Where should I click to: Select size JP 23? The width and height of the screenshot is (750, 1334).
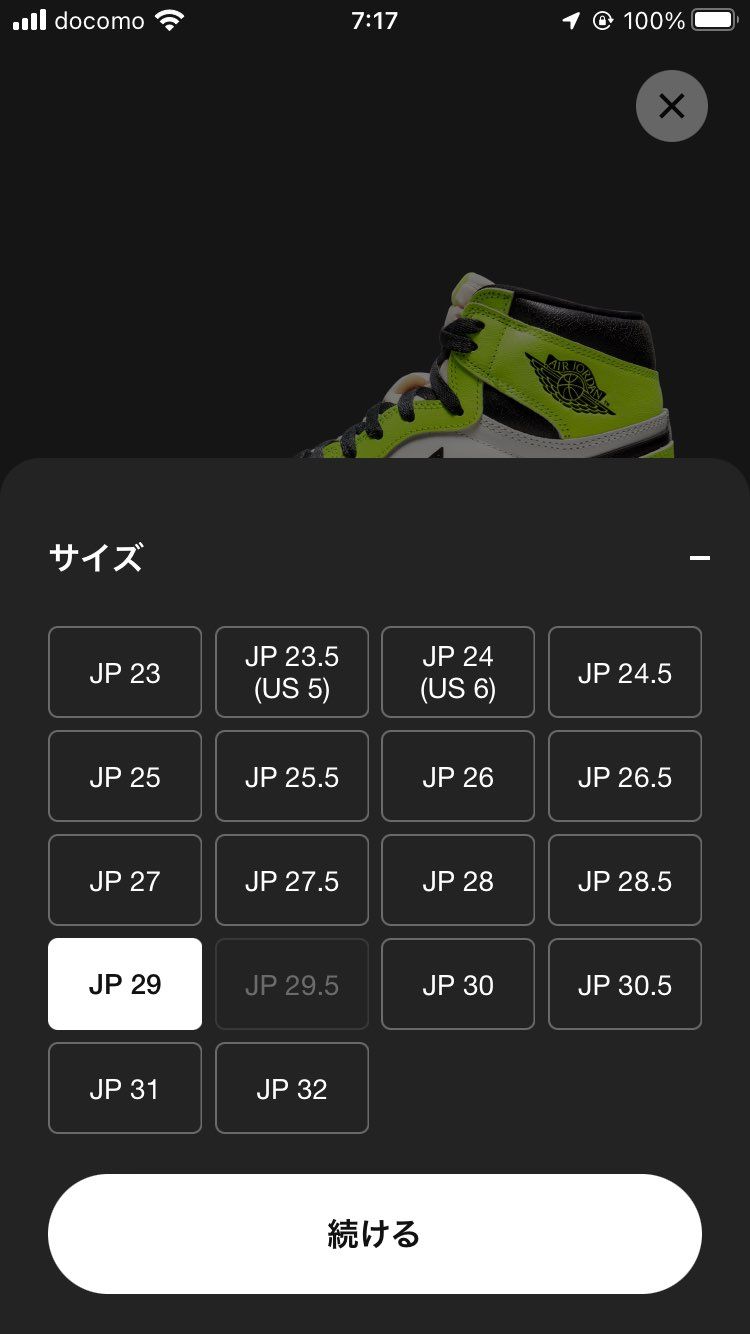click(124, 671)
